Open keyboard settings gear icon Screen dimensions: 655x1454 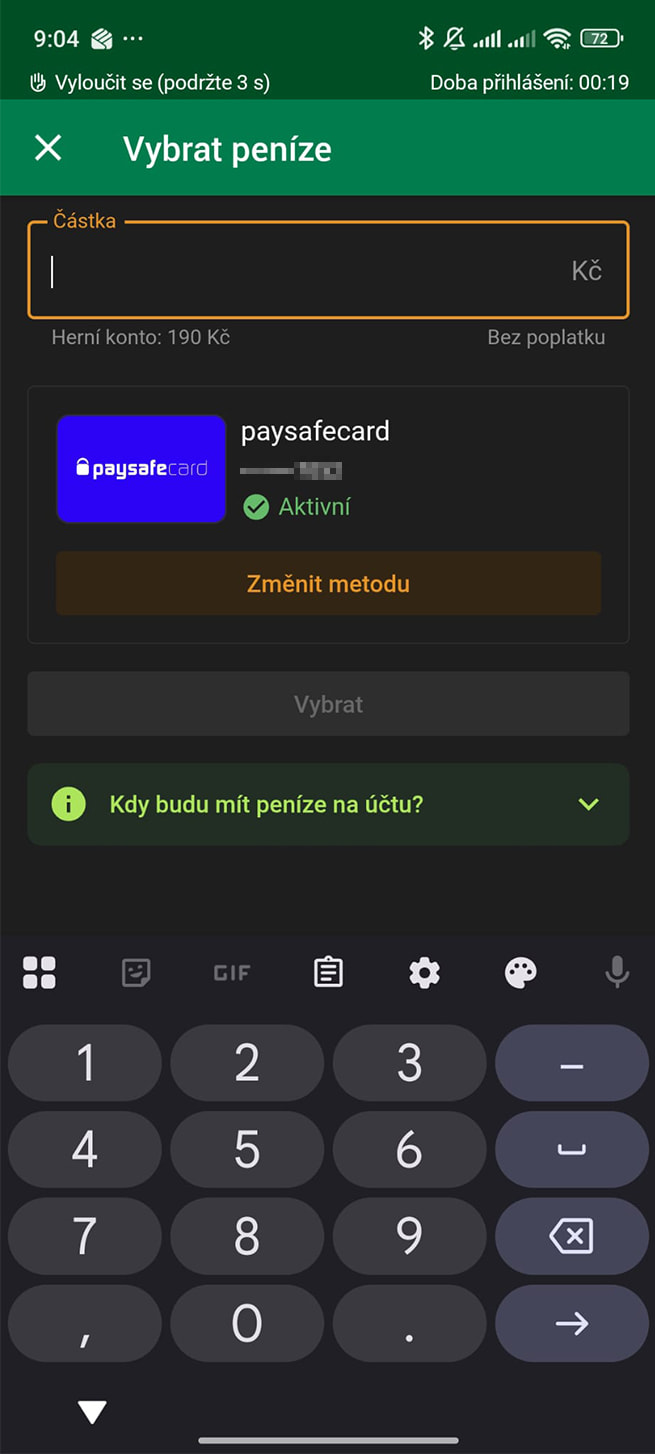coord(425,972)
